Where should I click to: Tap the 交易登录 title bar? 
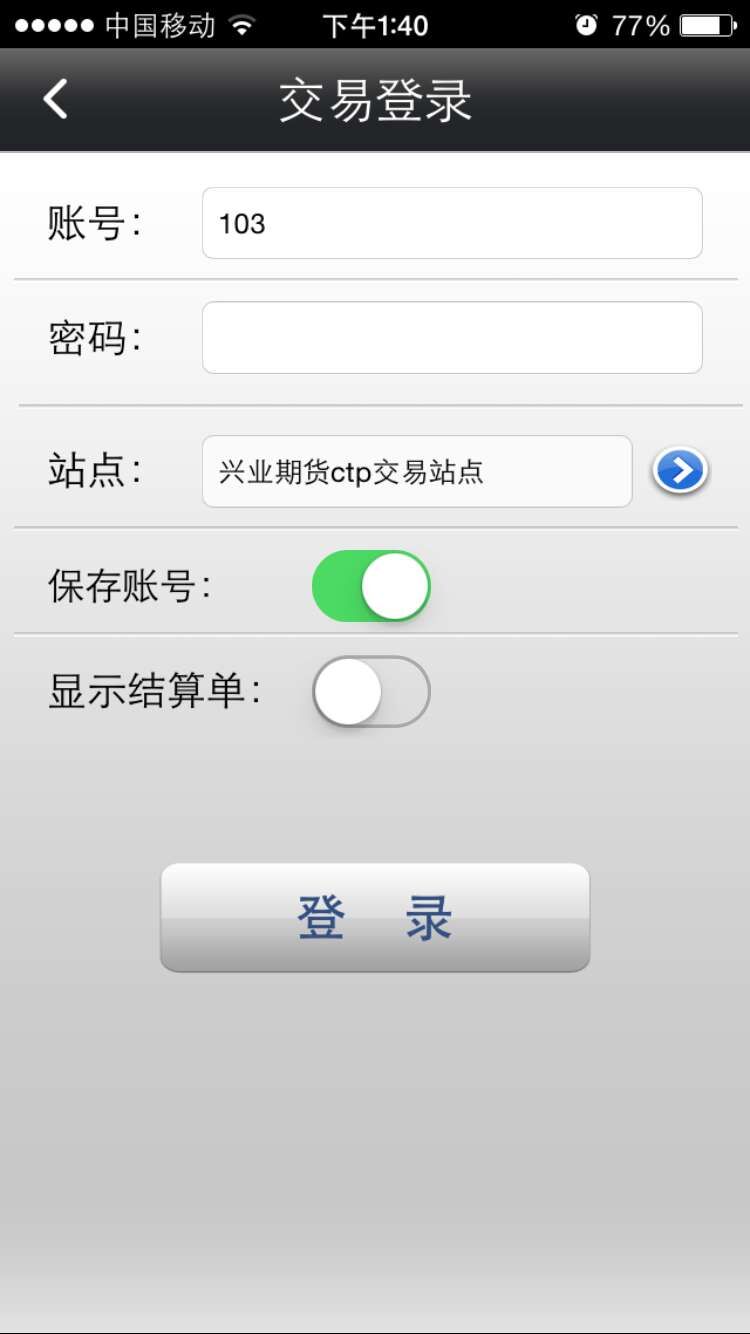[x=375, y=98]
